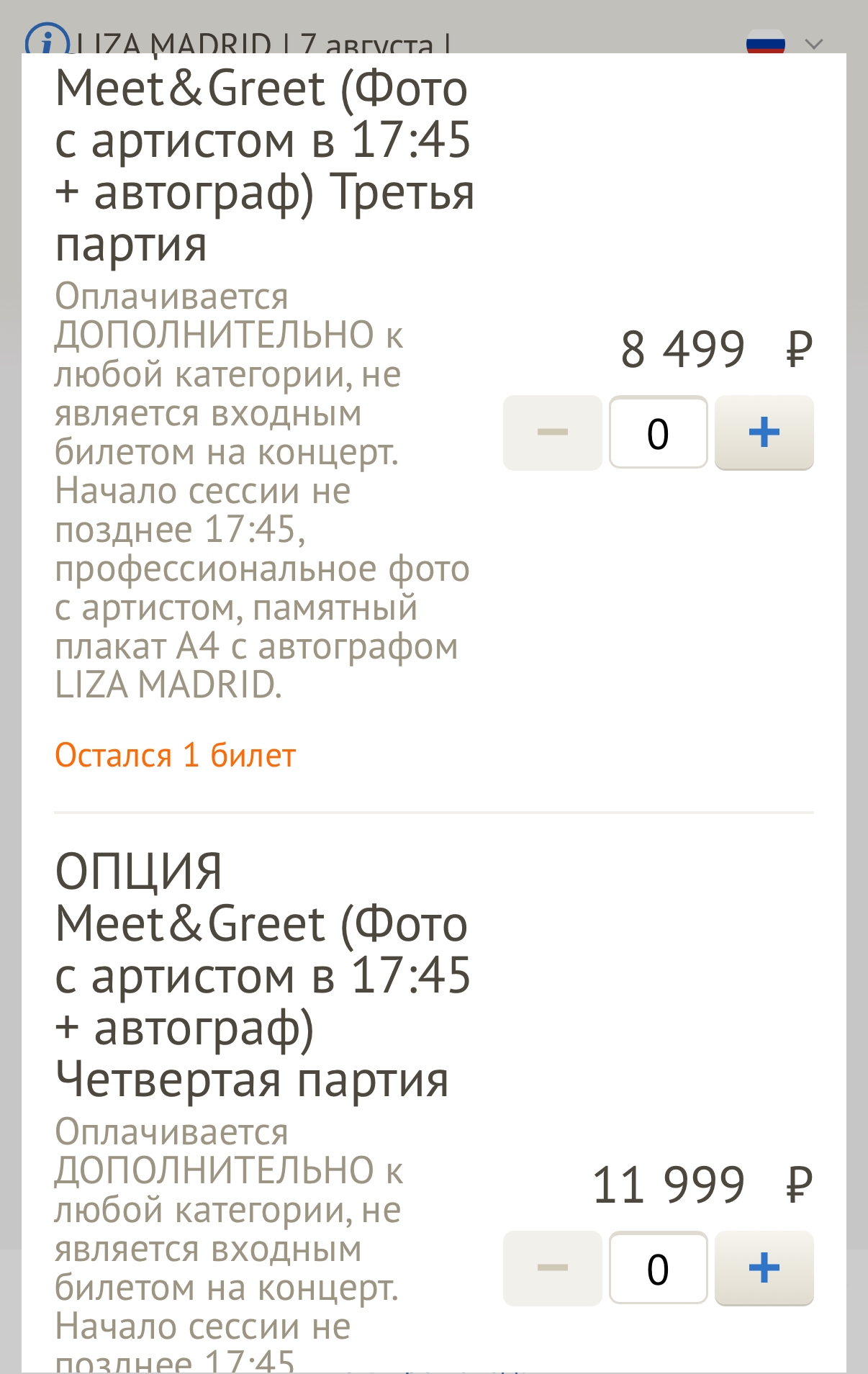
Task: Decrease quantity for the 8 499 ₽ ticket
Action: pyautogui.click(x=552, y=433)
